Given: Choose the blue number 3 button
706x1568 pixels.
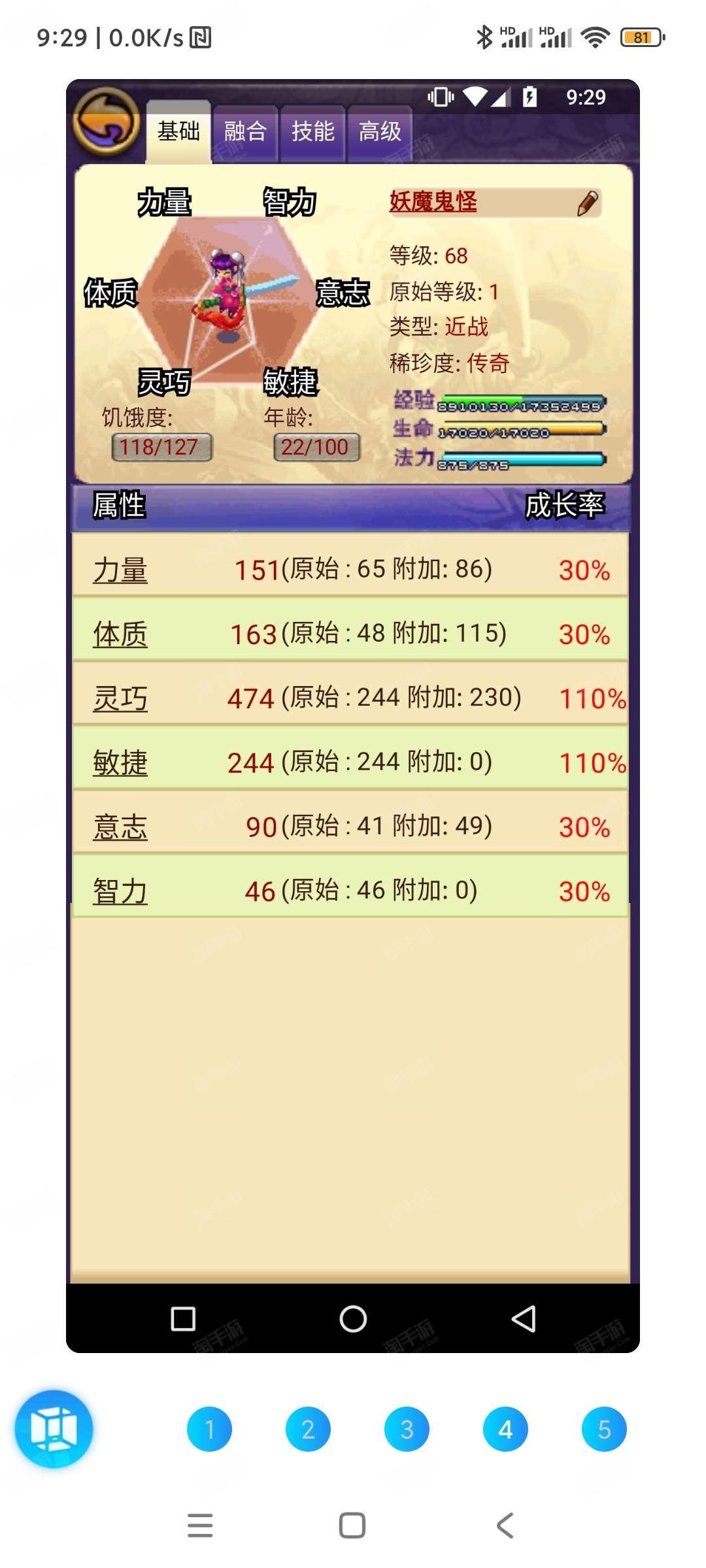Looking at the screenshot, I should 407,1429.
